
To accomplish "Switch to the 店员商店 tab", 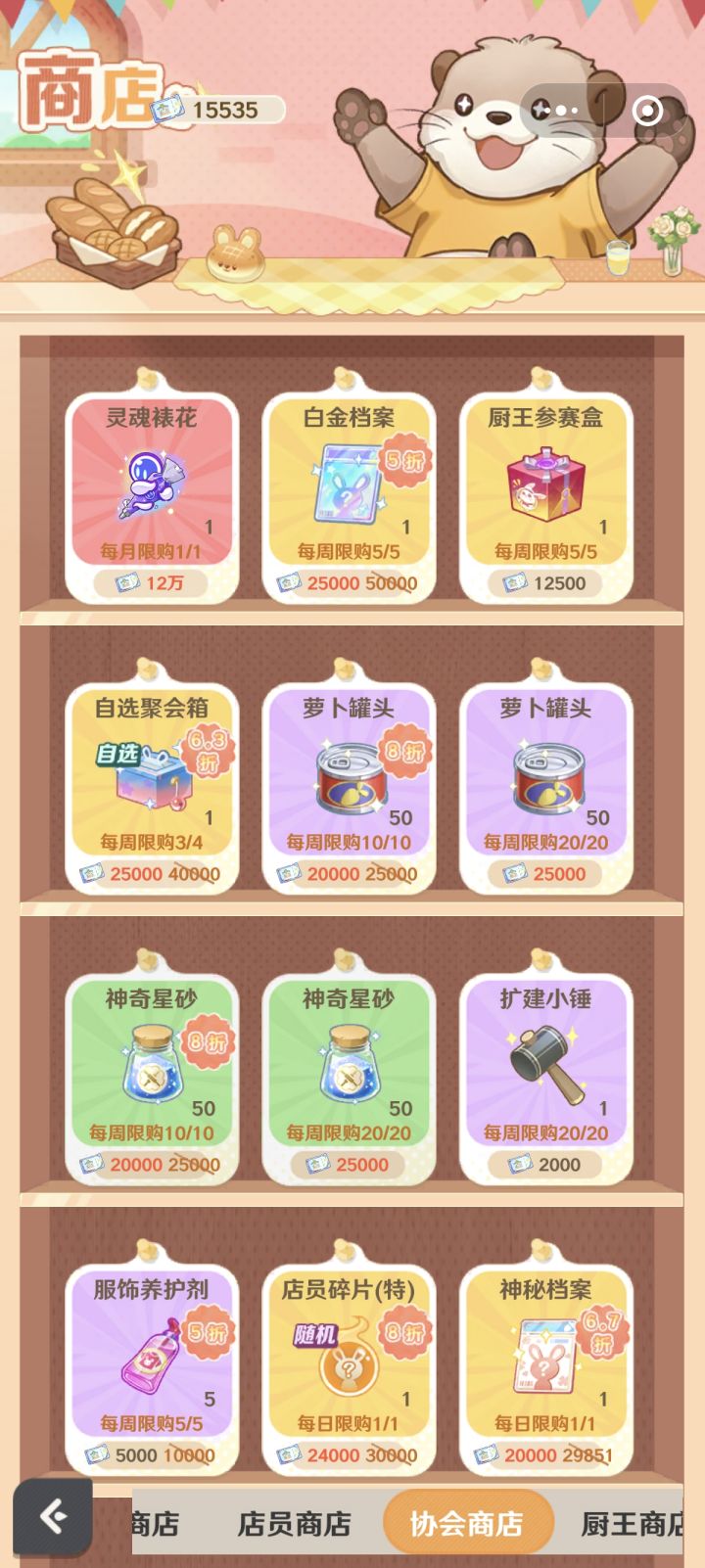I will pos(296,1523).
